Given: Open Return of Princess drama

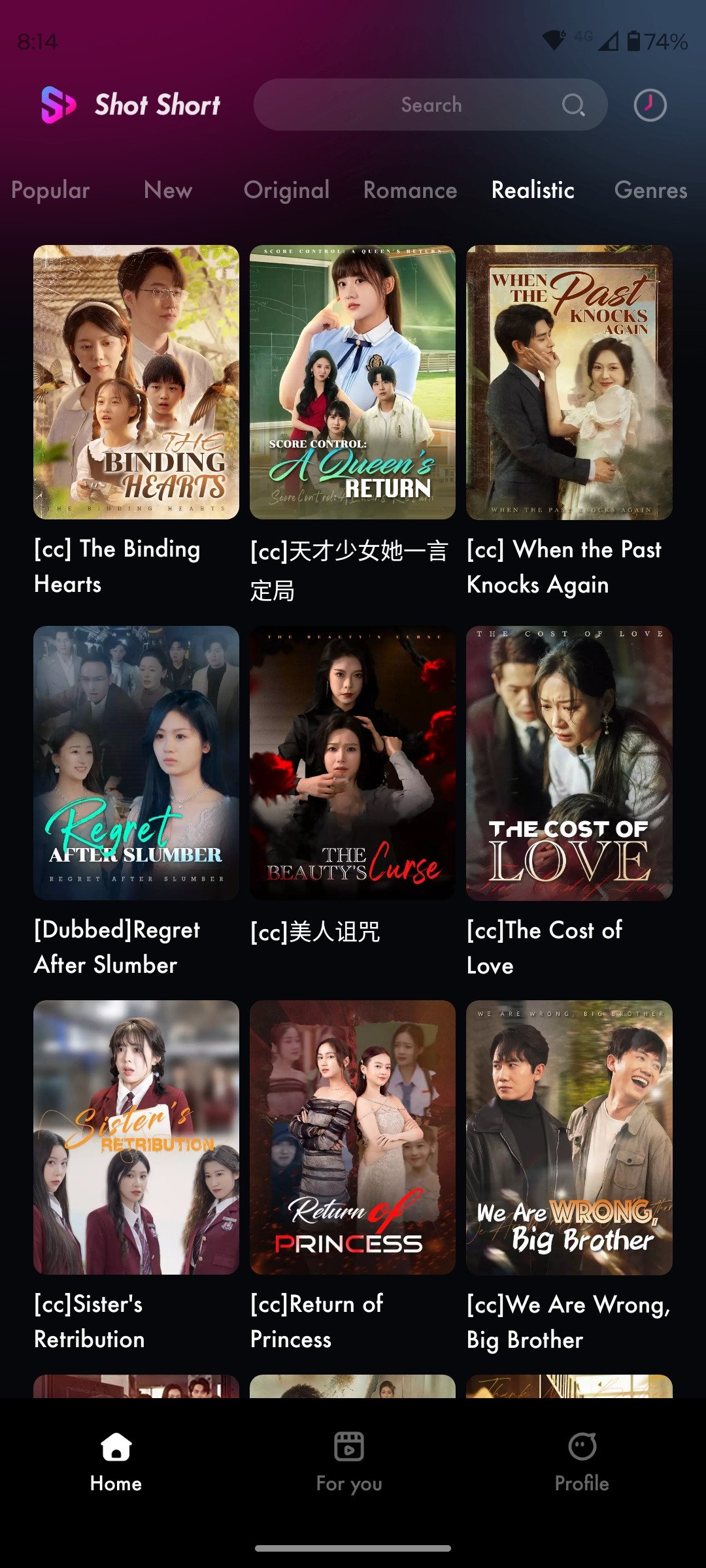Looking at the screenshot, I should pyautogui.click(x=352, y=1137).
